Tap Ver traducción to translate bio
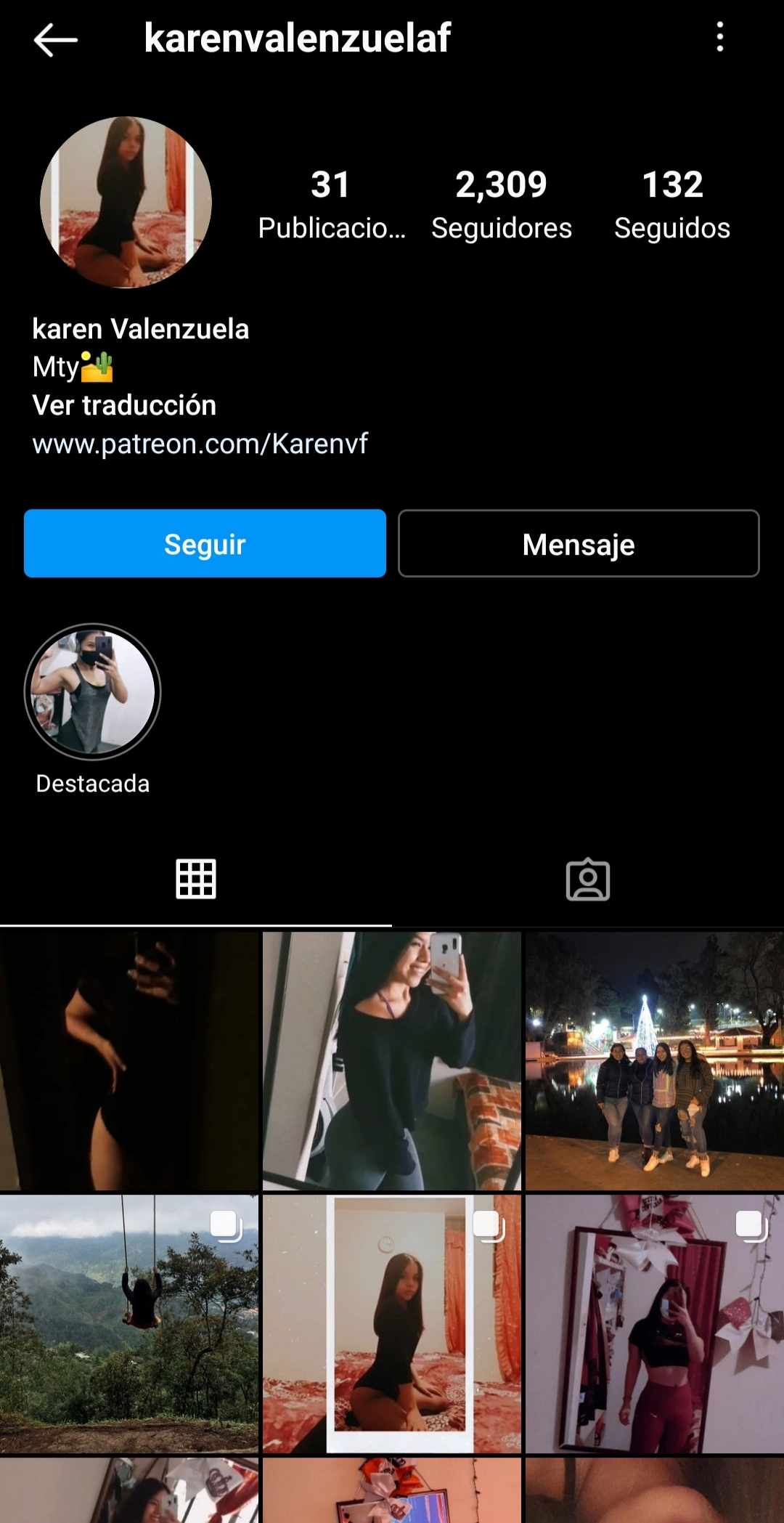The image size is (784, 1523). (124, 405)
